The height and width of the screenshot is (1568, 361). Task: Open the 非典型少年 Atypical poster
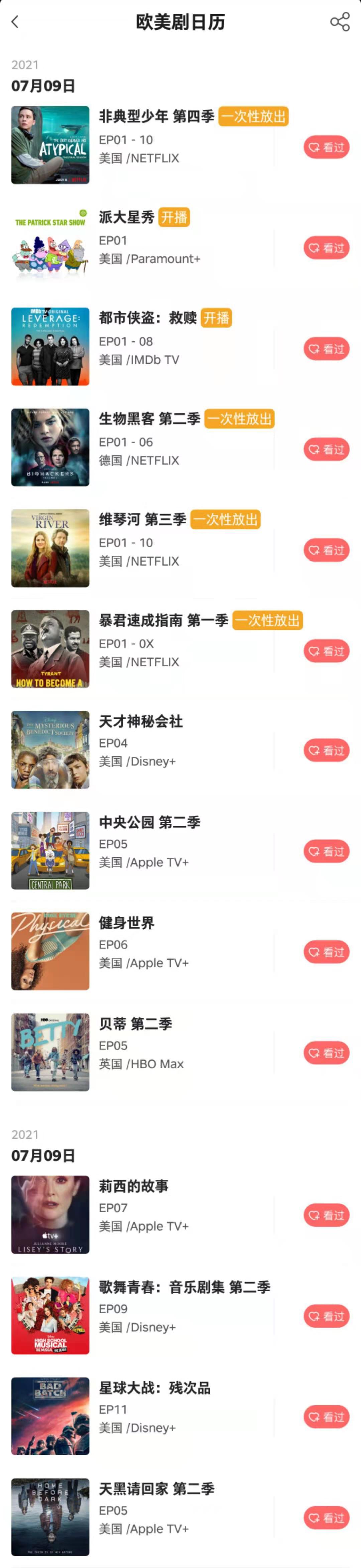(x=50, y=145)
